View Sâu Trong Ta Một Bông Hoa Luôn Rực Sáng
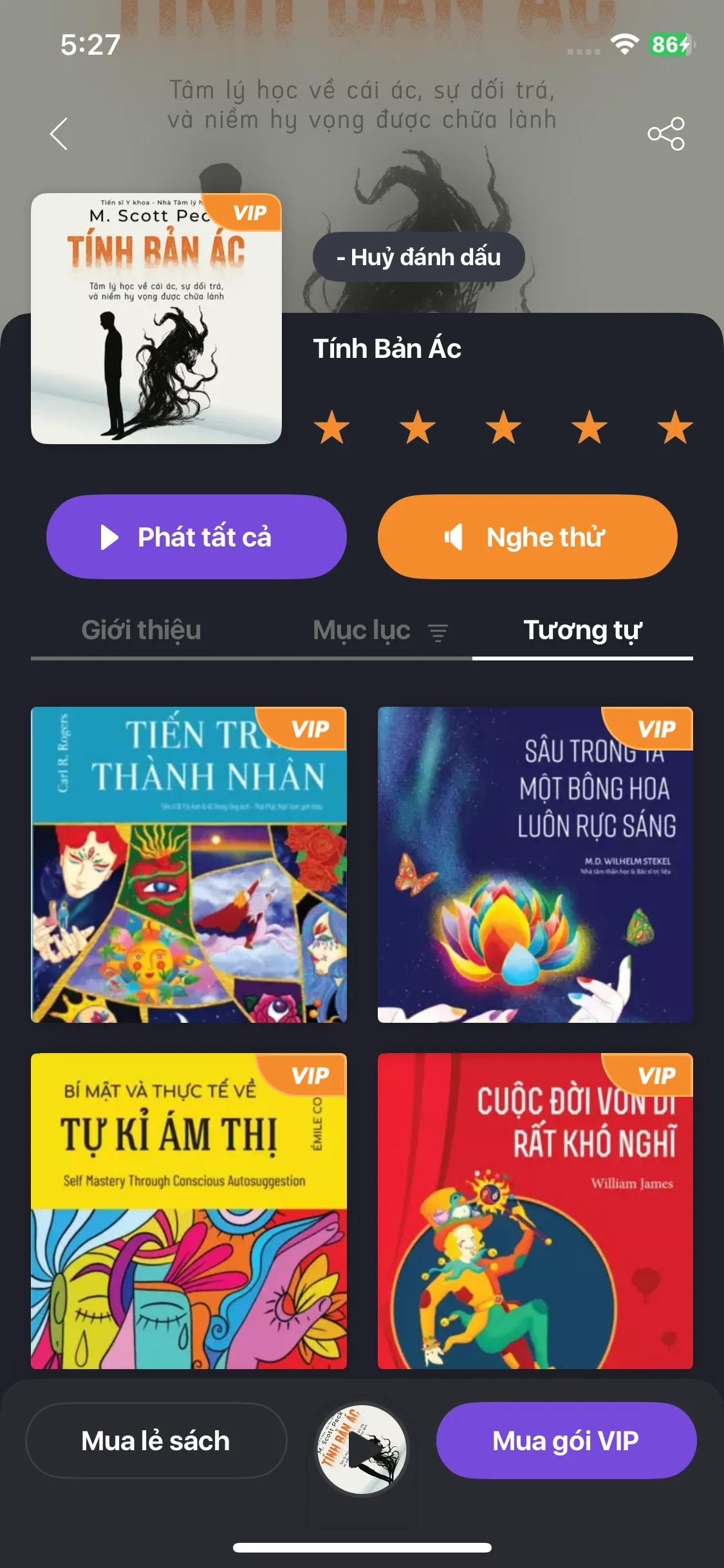 click(535, 864)
